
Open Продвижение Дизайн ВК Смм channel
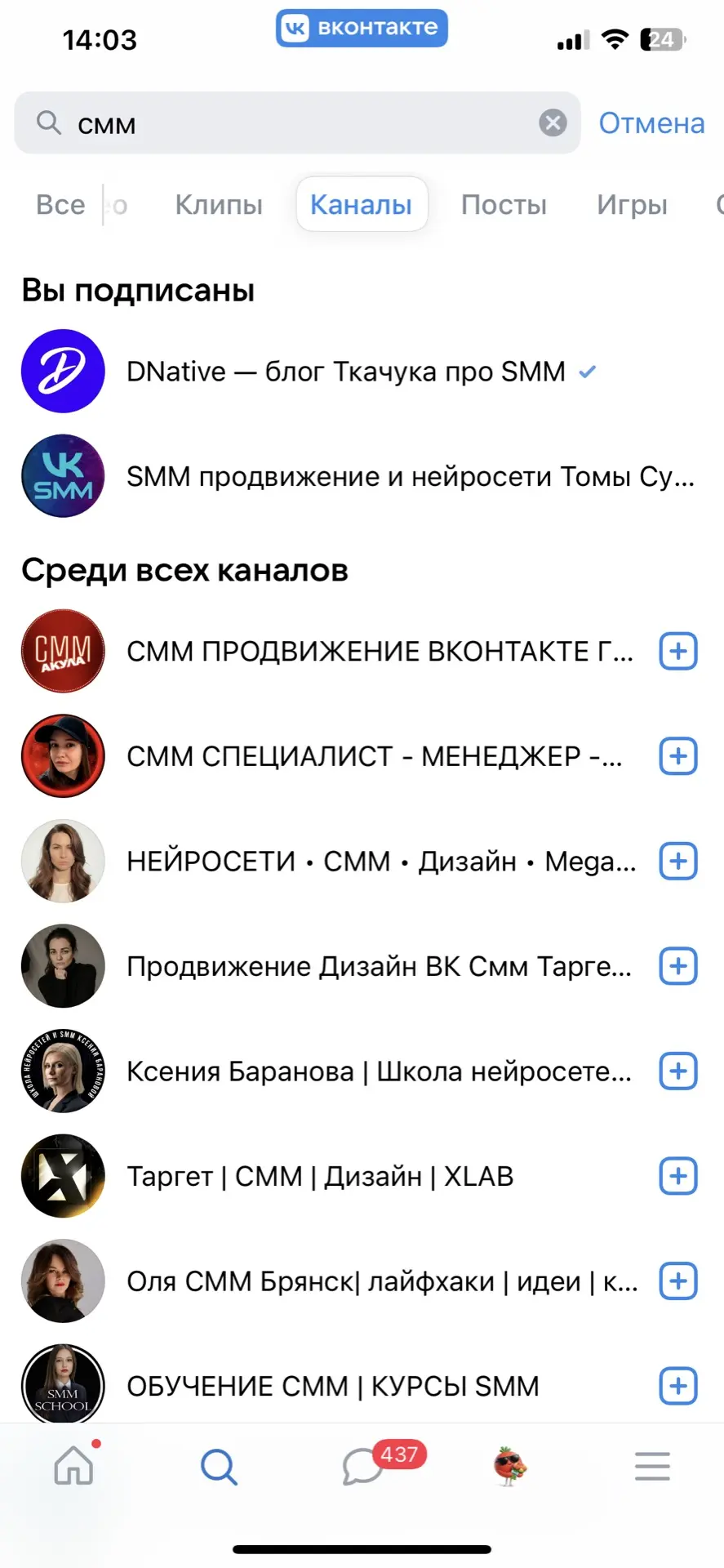[379, 966]
